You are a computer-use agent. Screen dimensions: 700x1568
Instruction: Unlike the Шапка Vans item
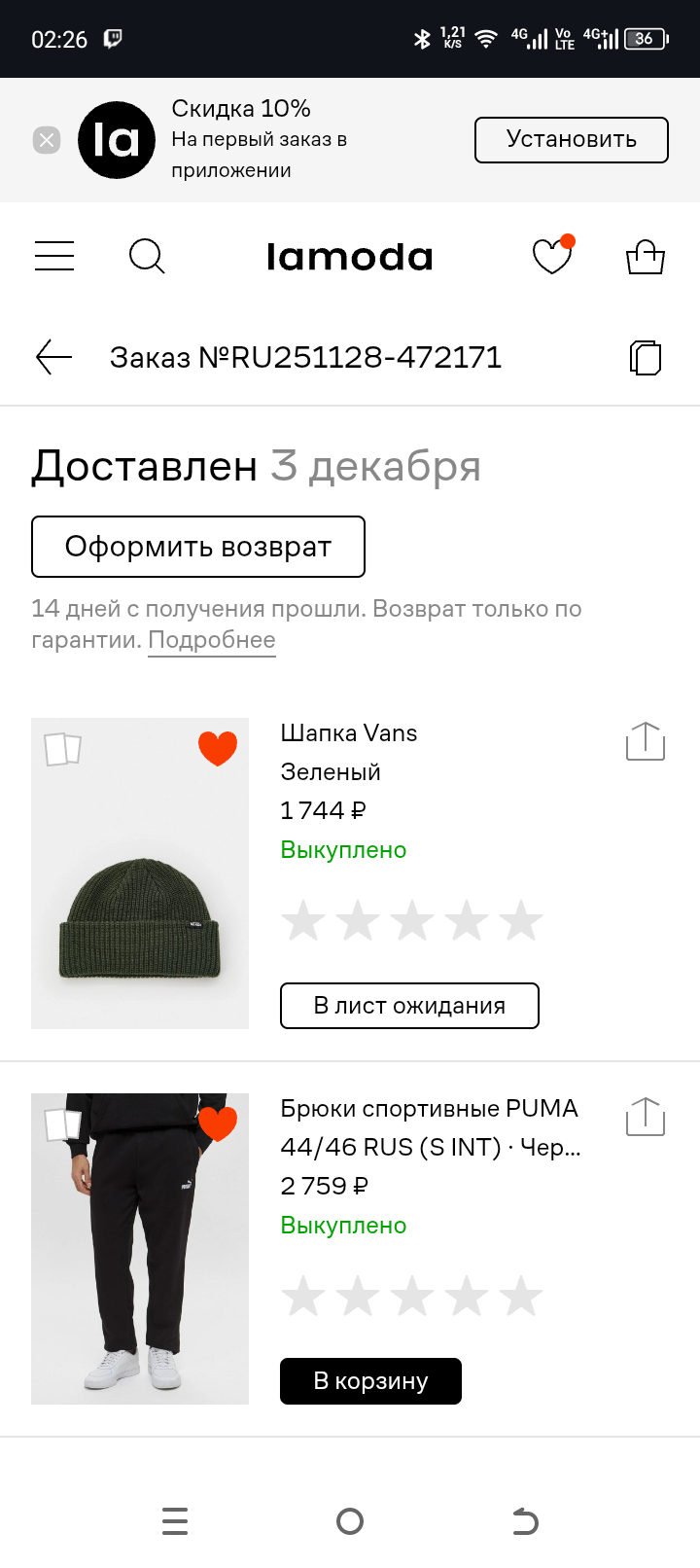(218, 748)
